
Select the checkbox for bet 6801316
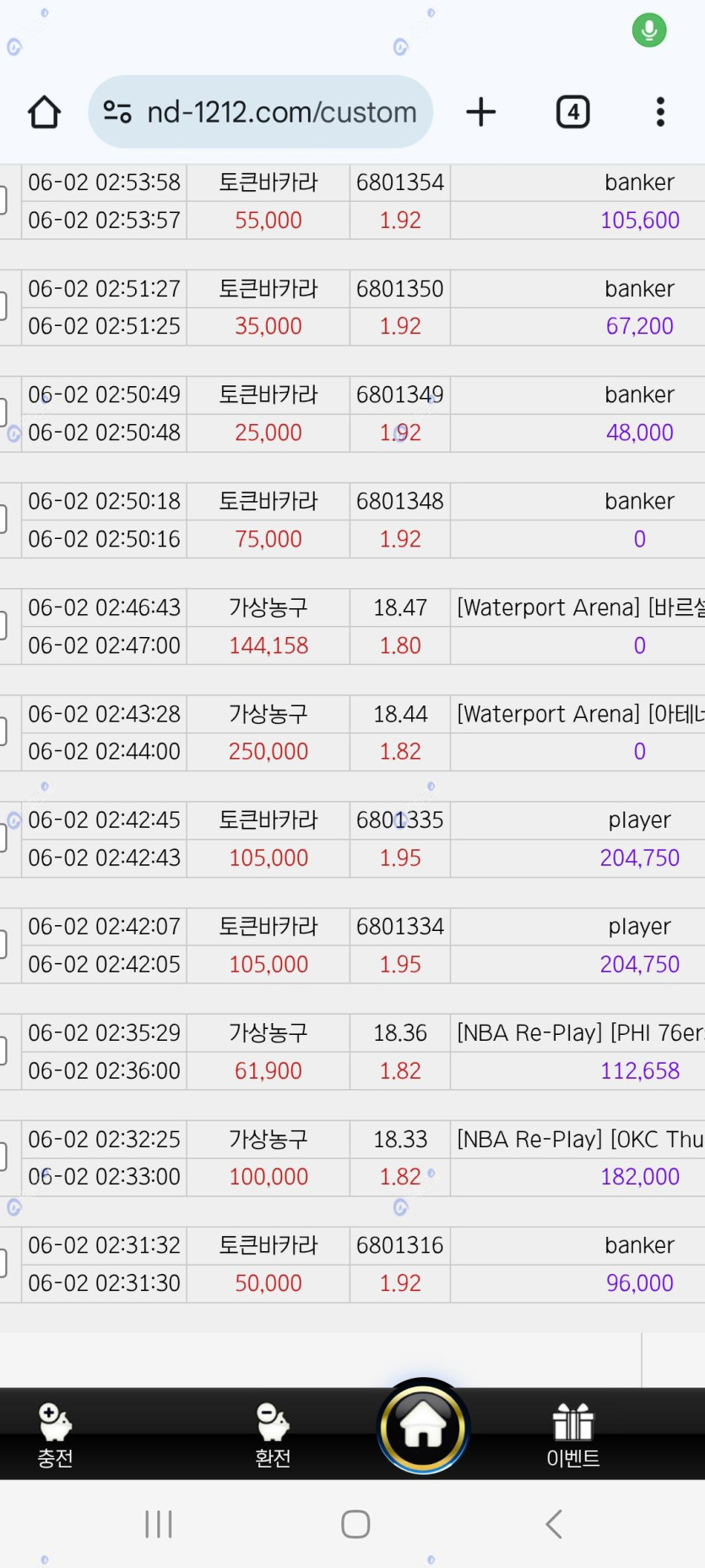pos(3,1264)
